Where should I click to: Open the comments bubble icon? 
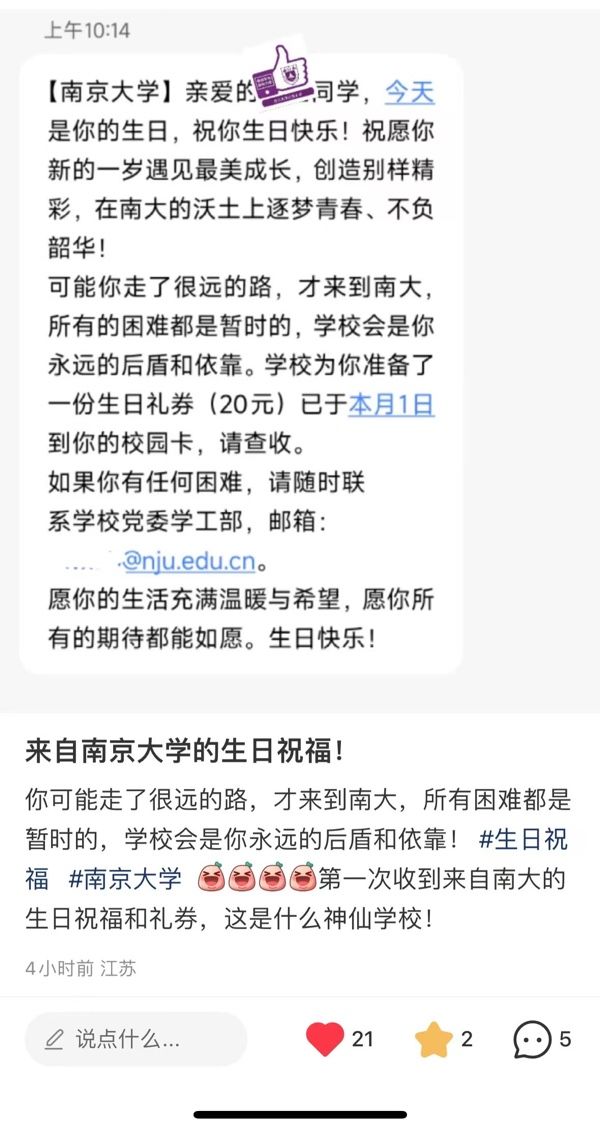[x=532, y=1040]
